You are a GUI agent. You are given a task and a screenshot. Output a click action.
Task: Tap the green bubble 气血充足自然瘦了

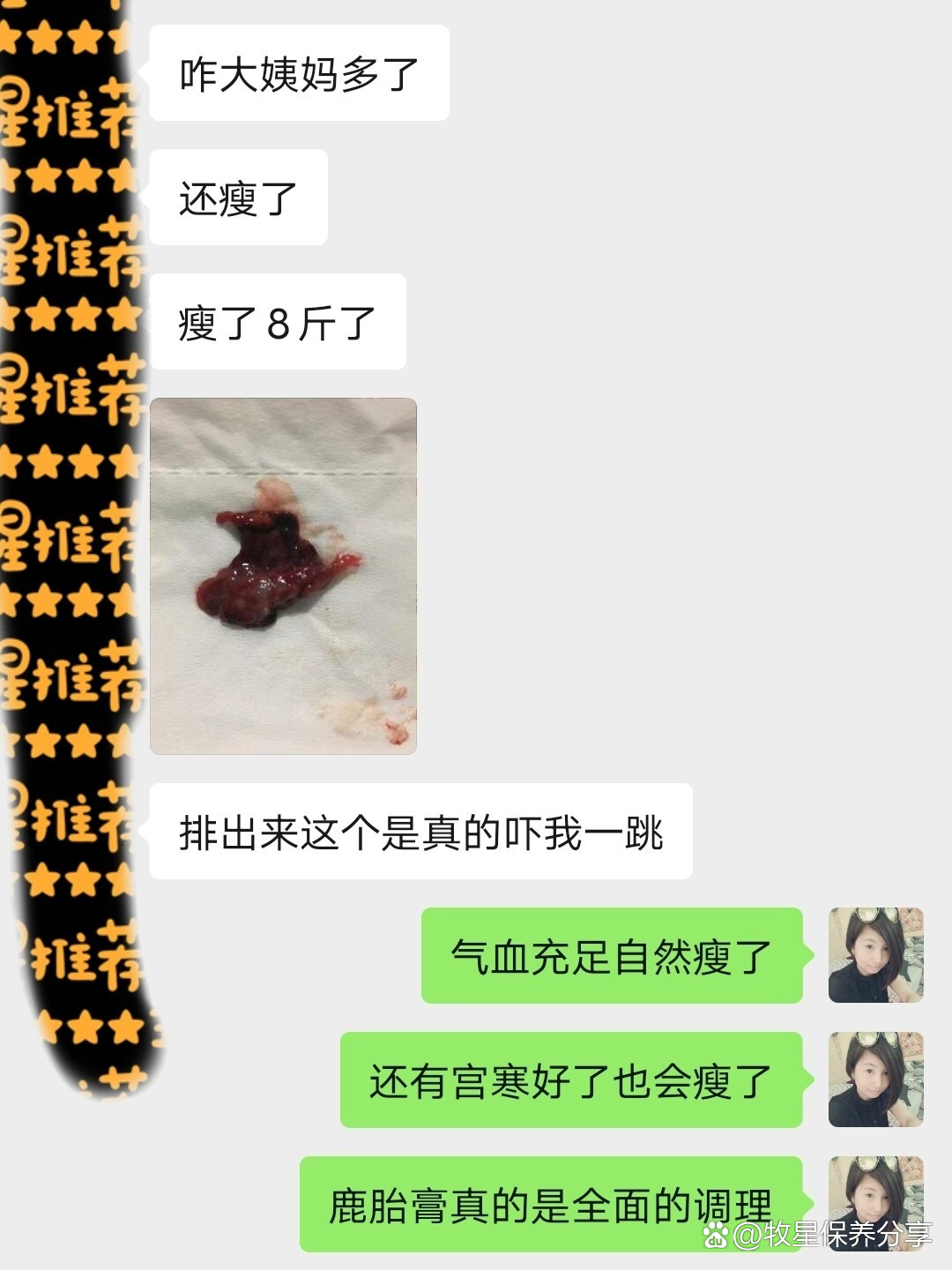(617, 957)
